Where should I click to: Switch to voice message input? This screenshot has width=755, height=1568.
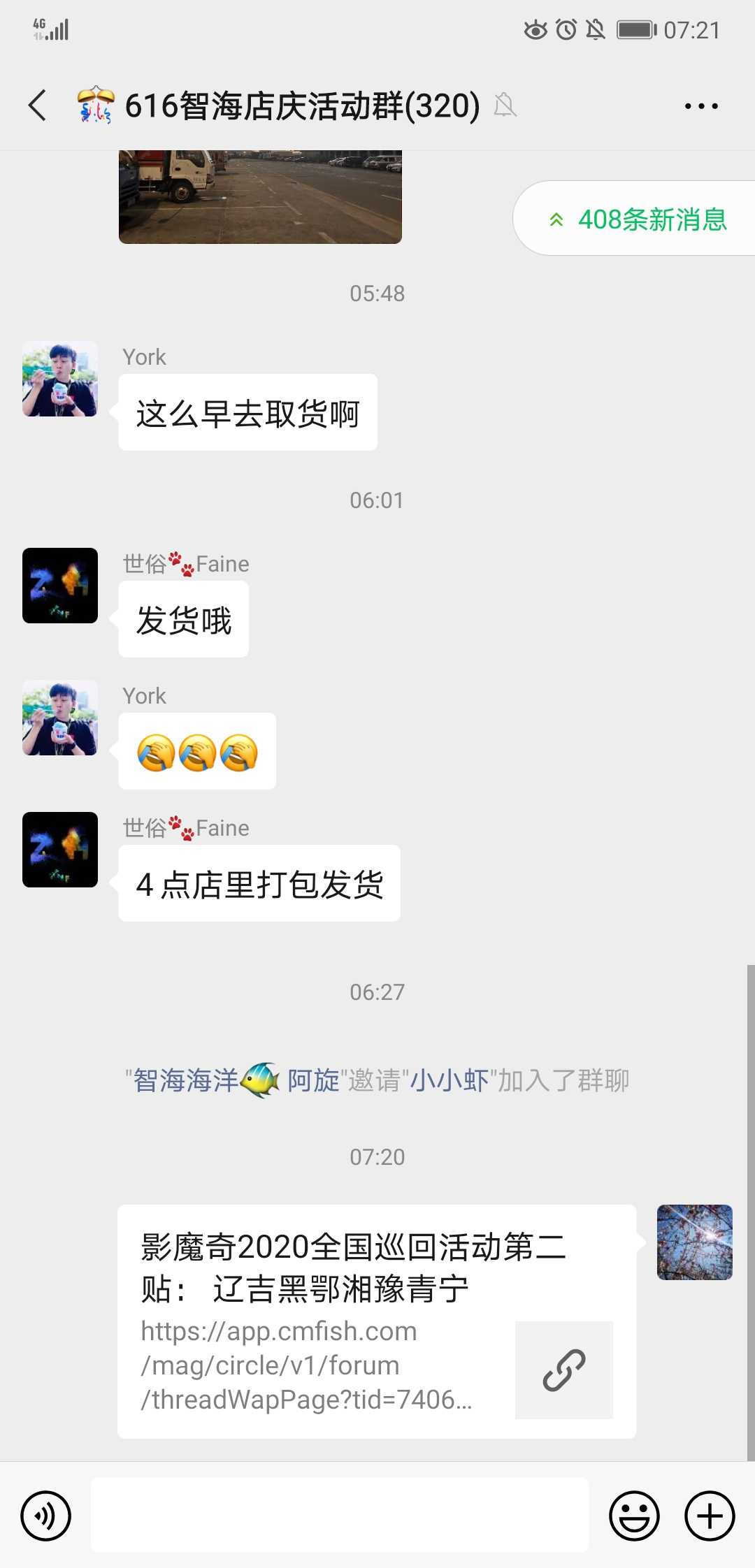46,1516
